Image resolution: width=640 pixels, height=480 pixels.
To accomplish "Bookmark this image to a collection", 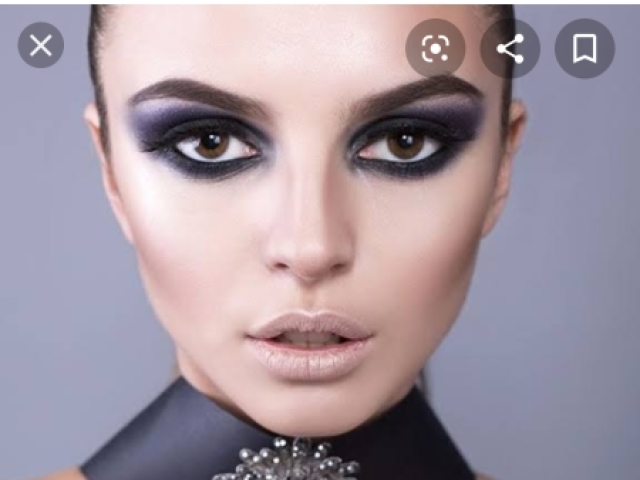I will point(584,48).
